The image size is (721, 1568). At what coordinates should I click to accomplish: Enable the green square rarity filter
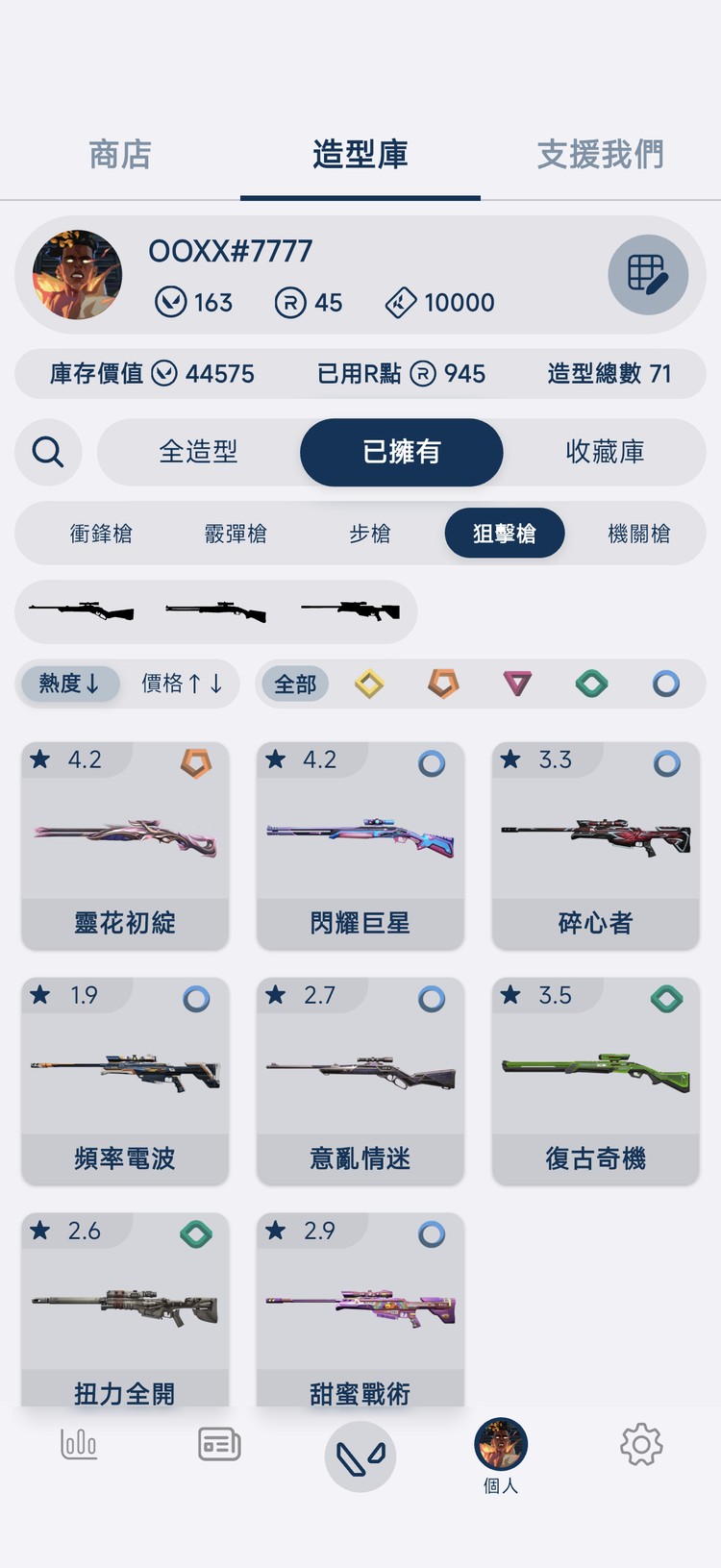tap(592, 684)
